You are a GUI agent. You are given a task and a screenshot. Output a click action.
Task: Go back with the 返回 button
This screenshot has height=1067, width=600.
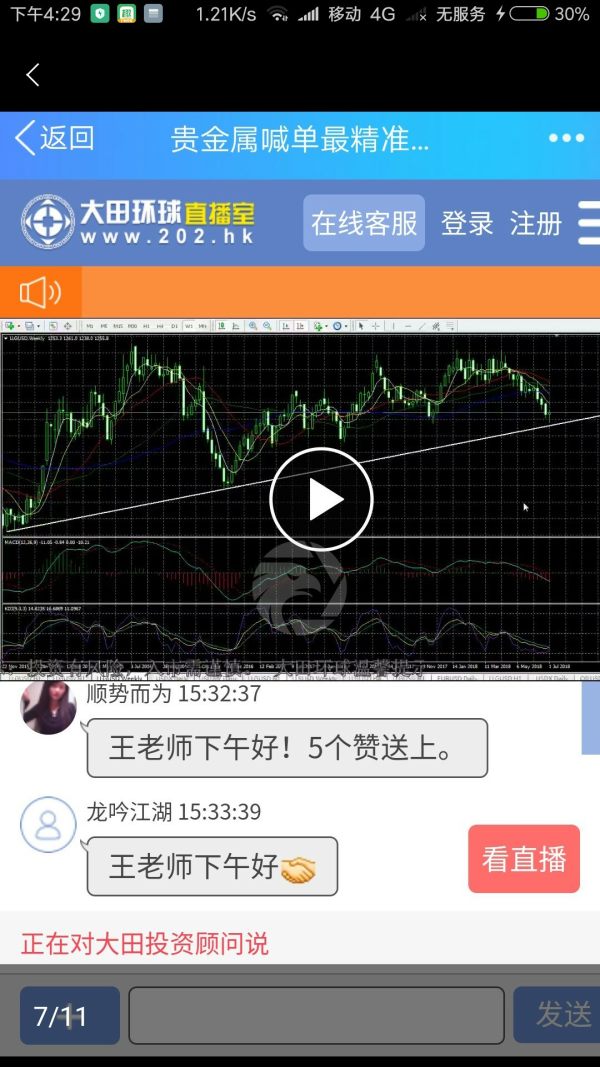click(x=55, y=139)
